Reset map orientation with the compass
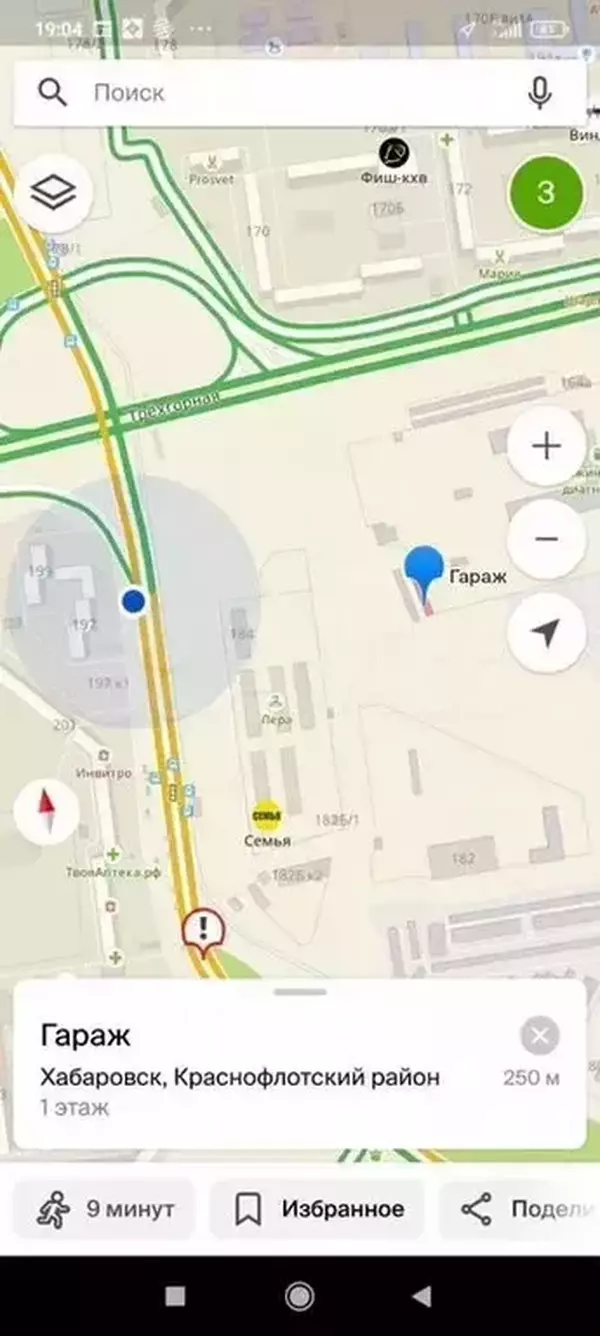 click(46, 809)
